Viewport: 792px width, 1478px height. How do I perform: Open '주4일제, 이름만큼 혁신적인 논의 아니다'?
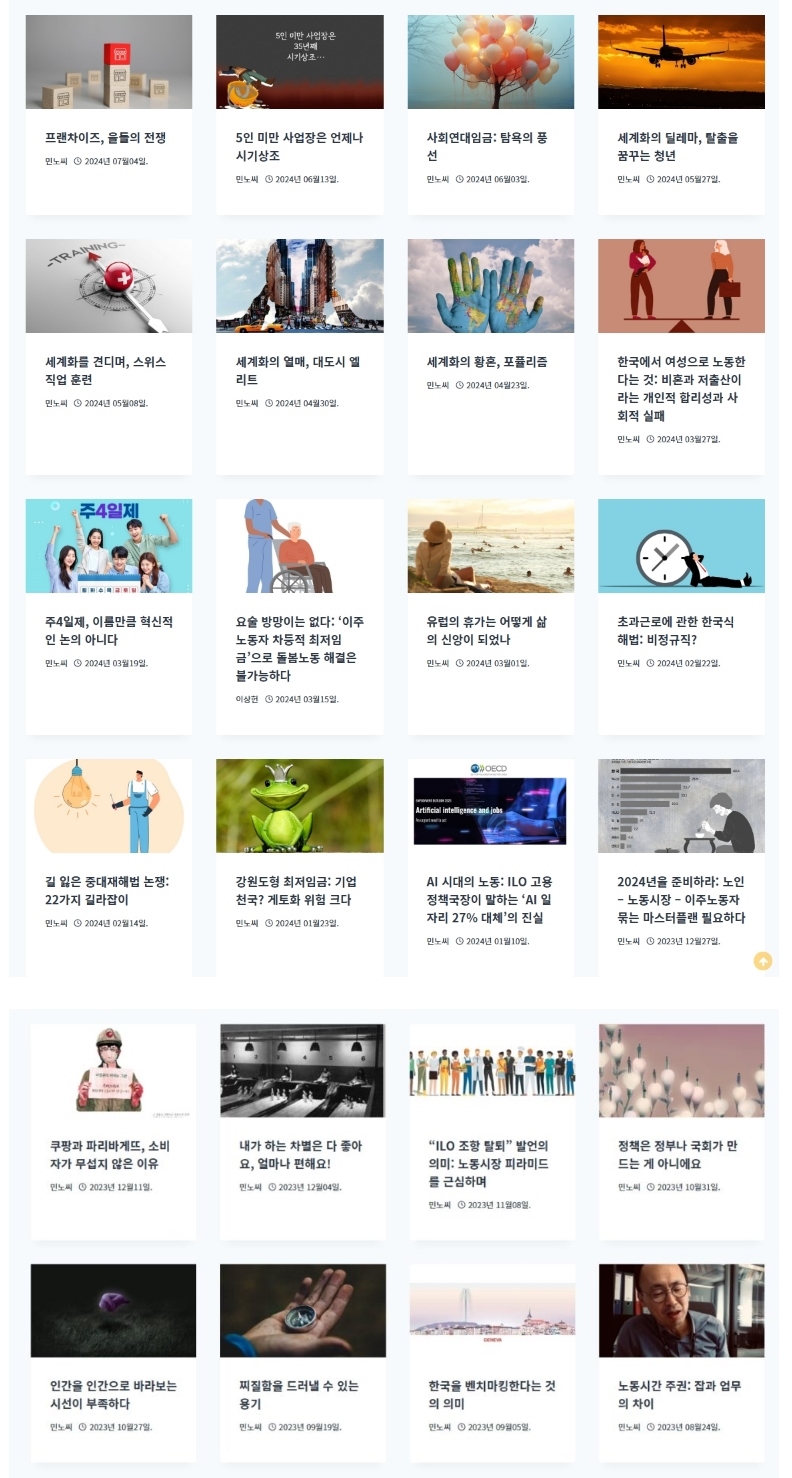pos(108,631)
